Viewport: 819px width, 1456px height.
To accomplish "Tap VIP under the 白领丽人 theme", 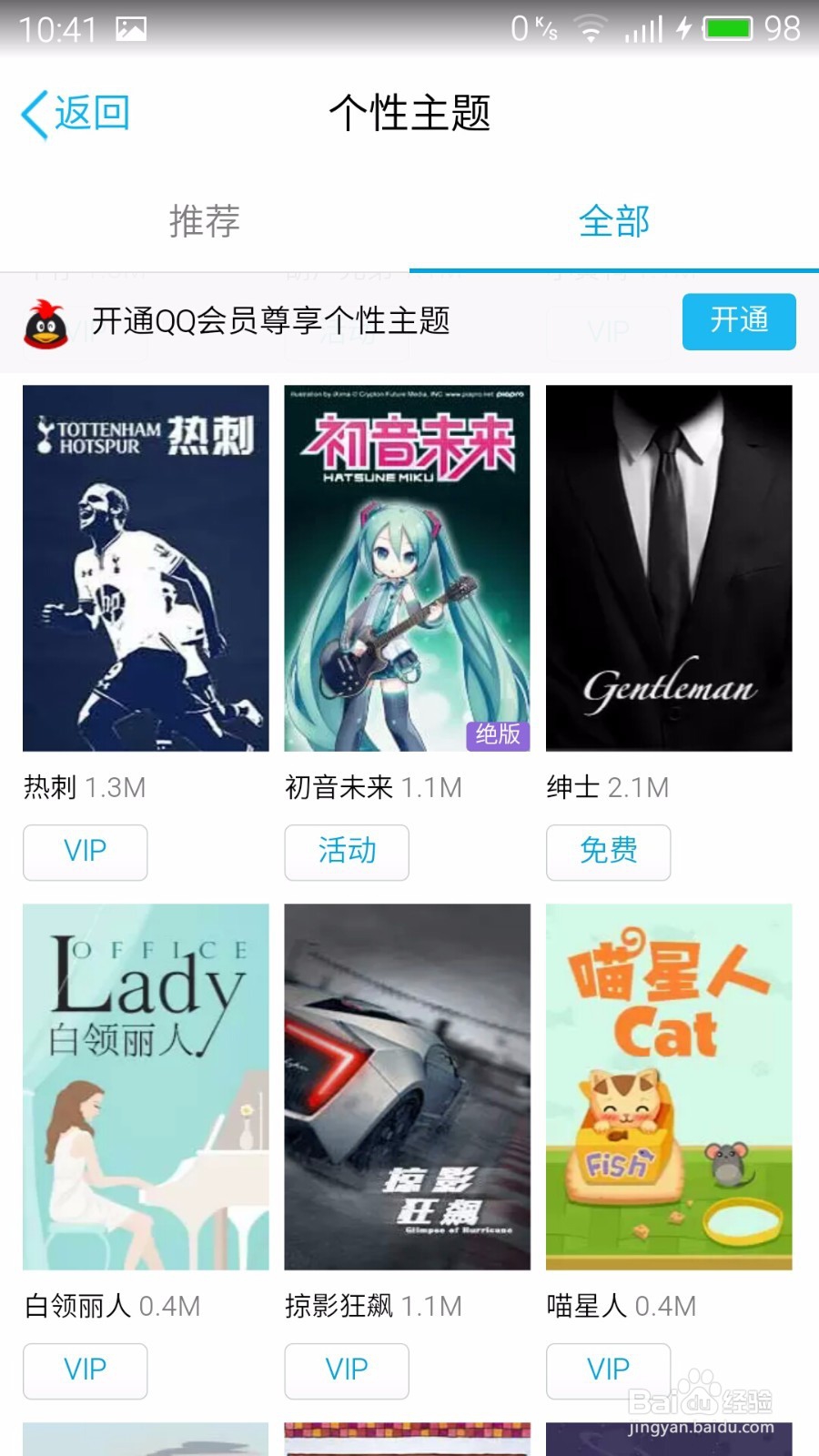I will point(85,1370).
